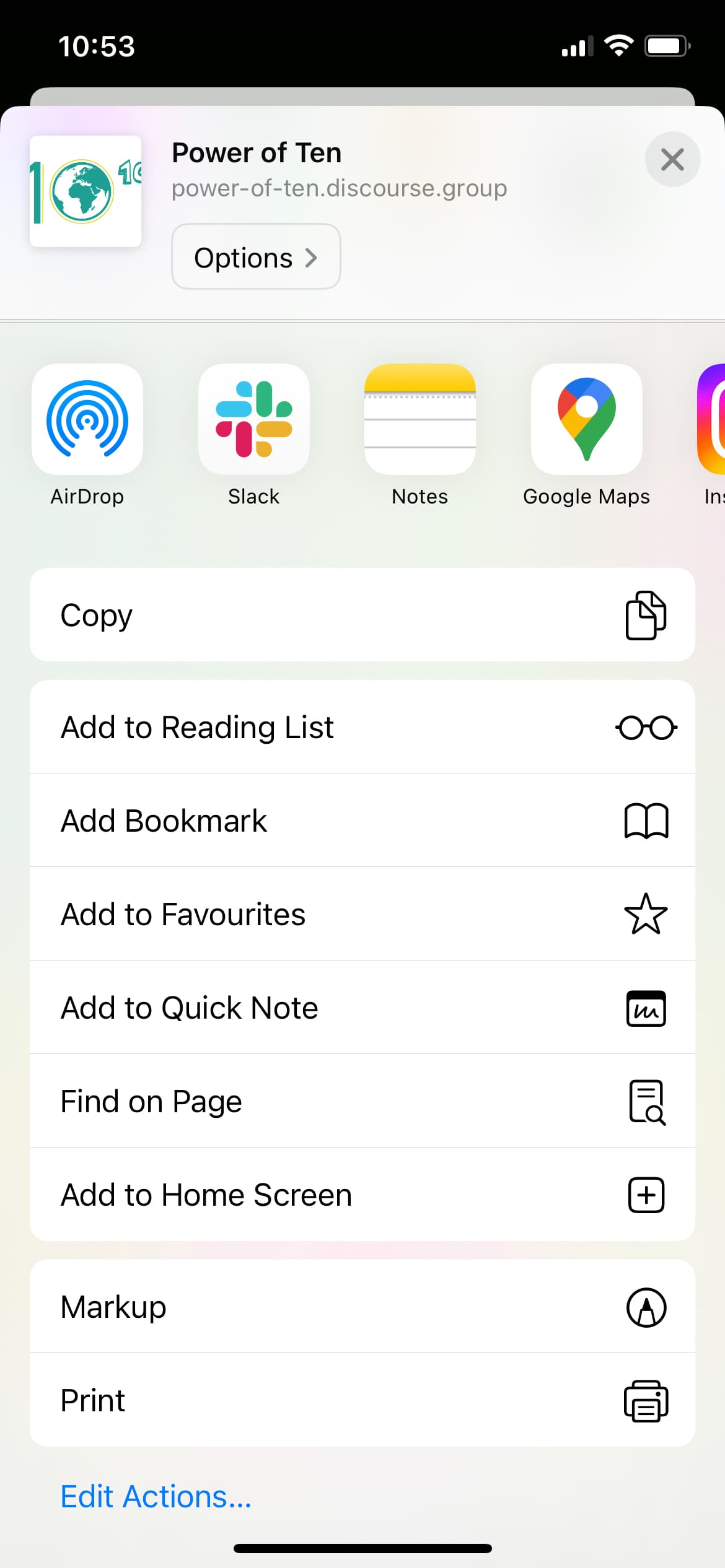This screenshot has height=1568, width=725.
Task: Select Add Bookmark
Action: [x=362, y=821]
